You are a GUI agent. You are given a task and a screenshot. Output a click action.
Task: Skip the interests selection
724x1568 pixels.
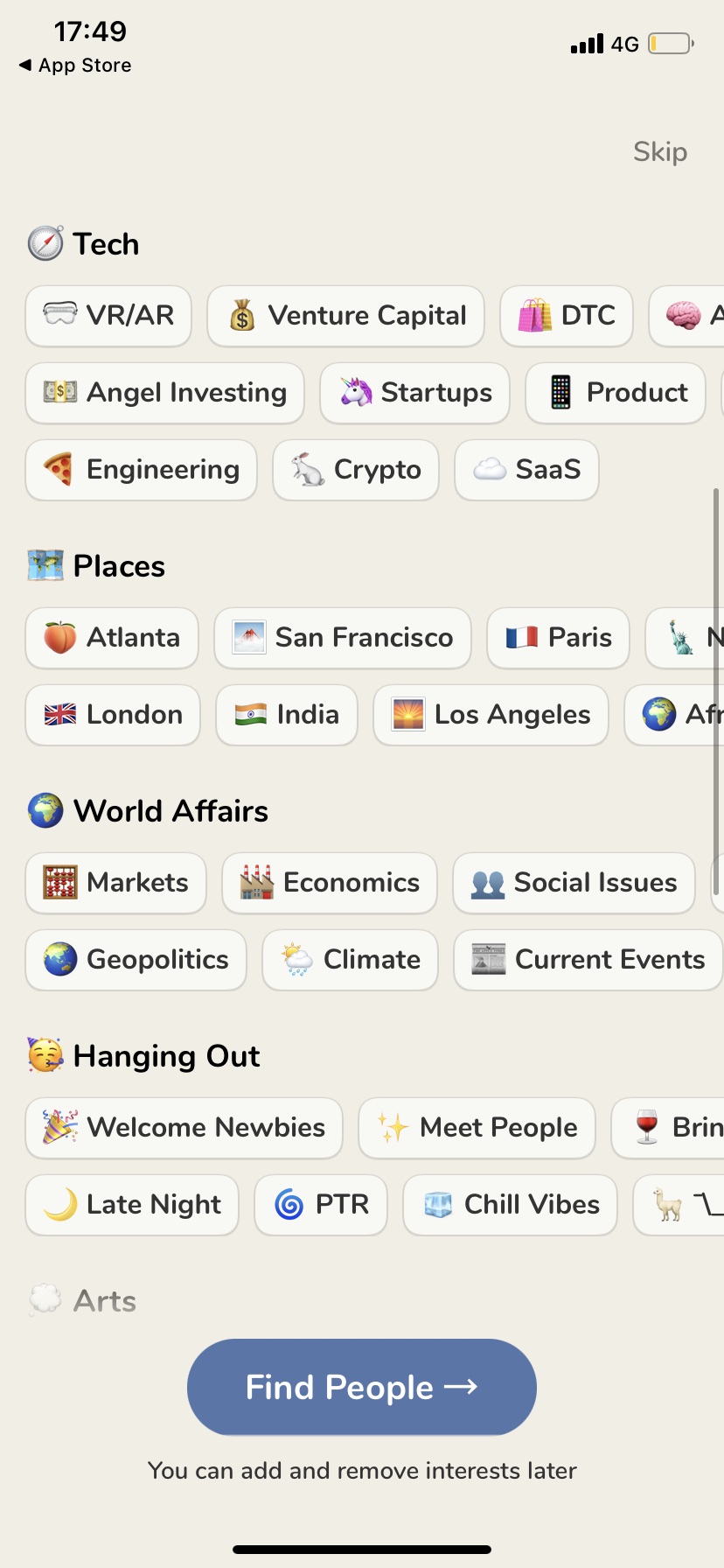click(660, 151)
